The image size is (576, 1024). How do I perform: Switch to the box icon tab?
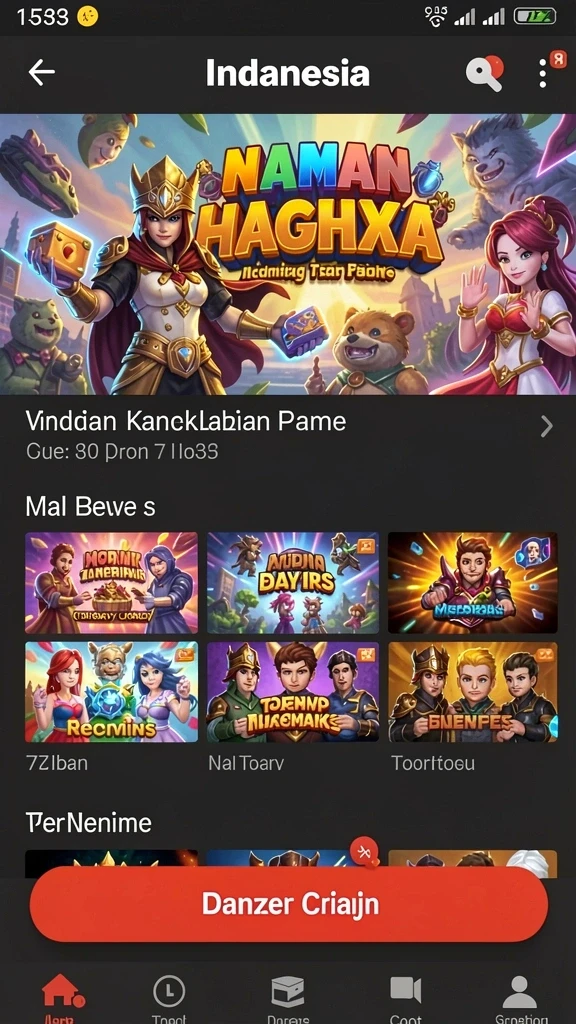tap(288, 997)
